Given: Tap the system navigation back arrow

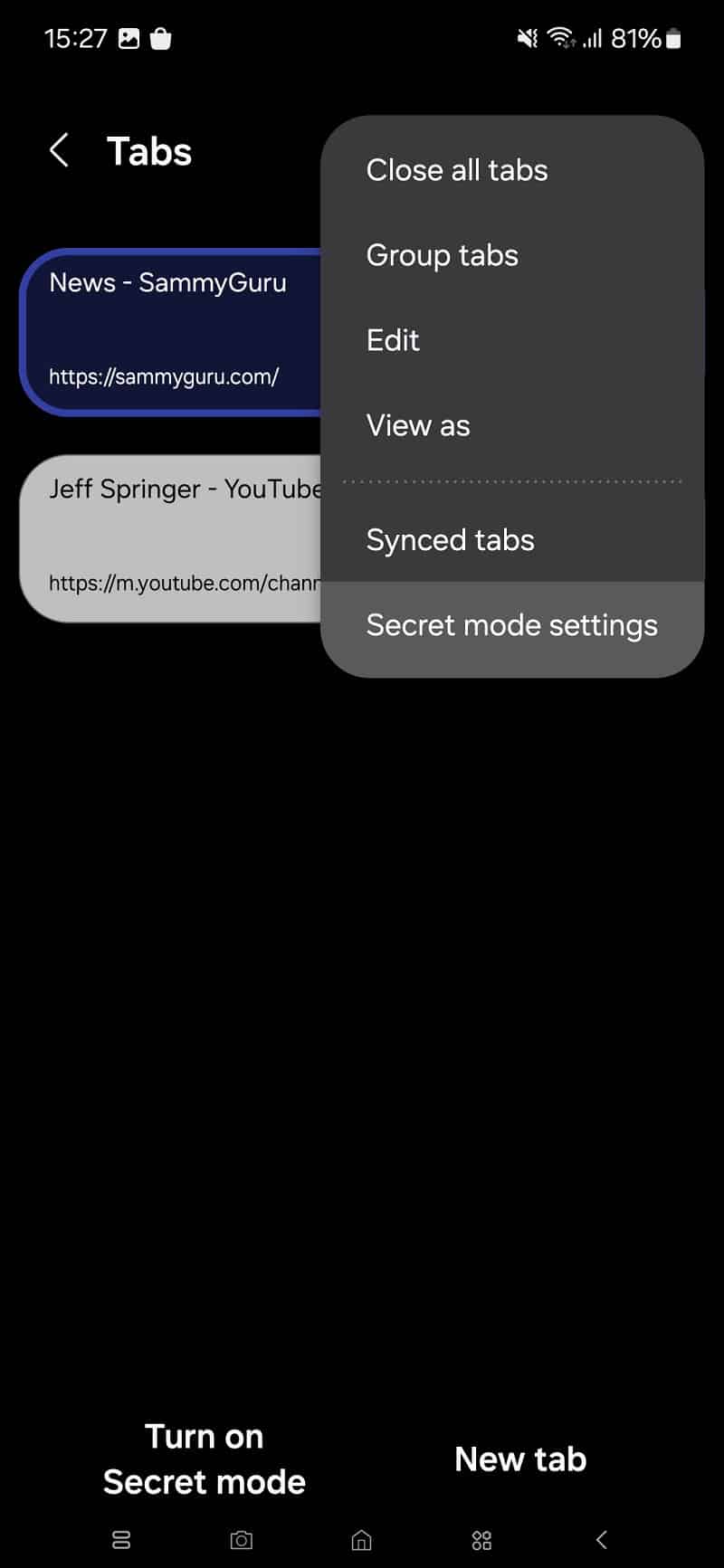Looking at the screenshot, I should coord(602,1539).
